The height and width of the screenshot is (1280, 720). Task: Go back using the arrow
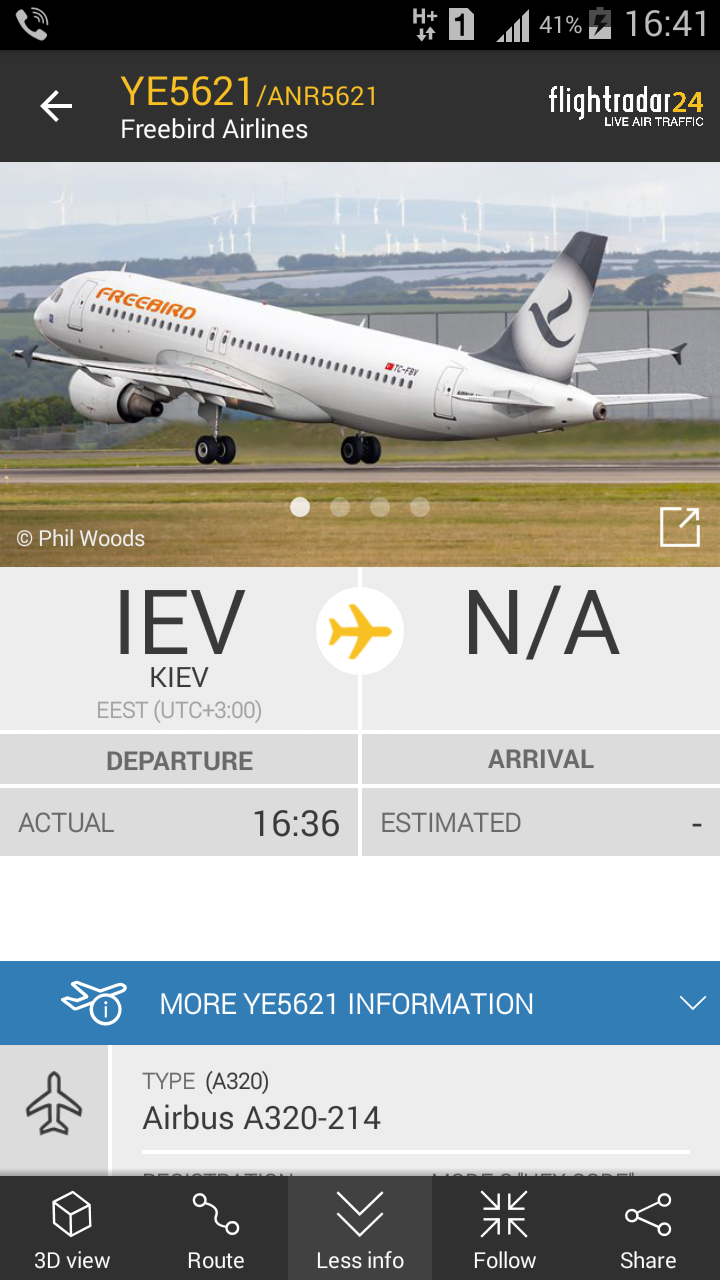pyautogui.click(x=56, y=106)
